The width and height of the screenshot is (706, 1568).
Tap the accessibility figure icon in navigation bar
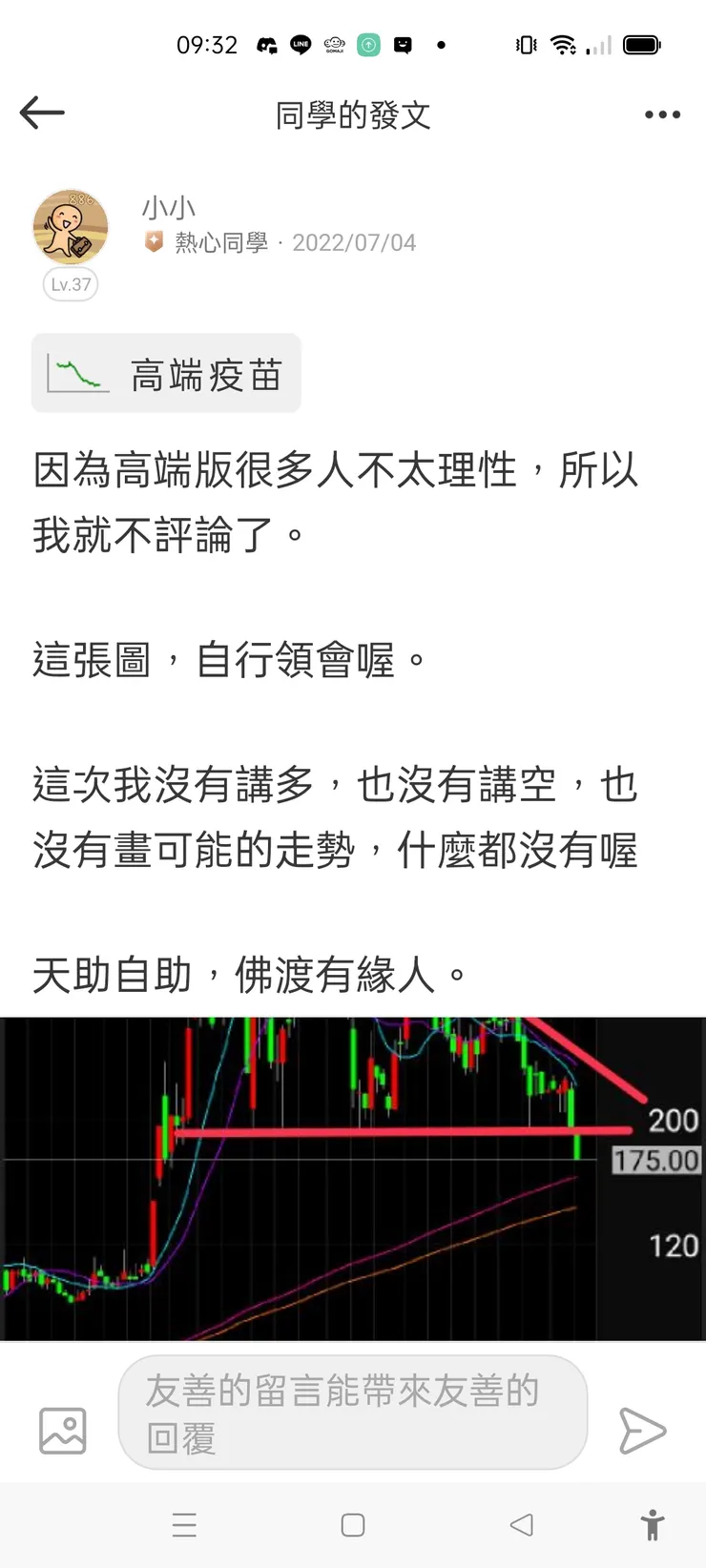pos(653,1525)
